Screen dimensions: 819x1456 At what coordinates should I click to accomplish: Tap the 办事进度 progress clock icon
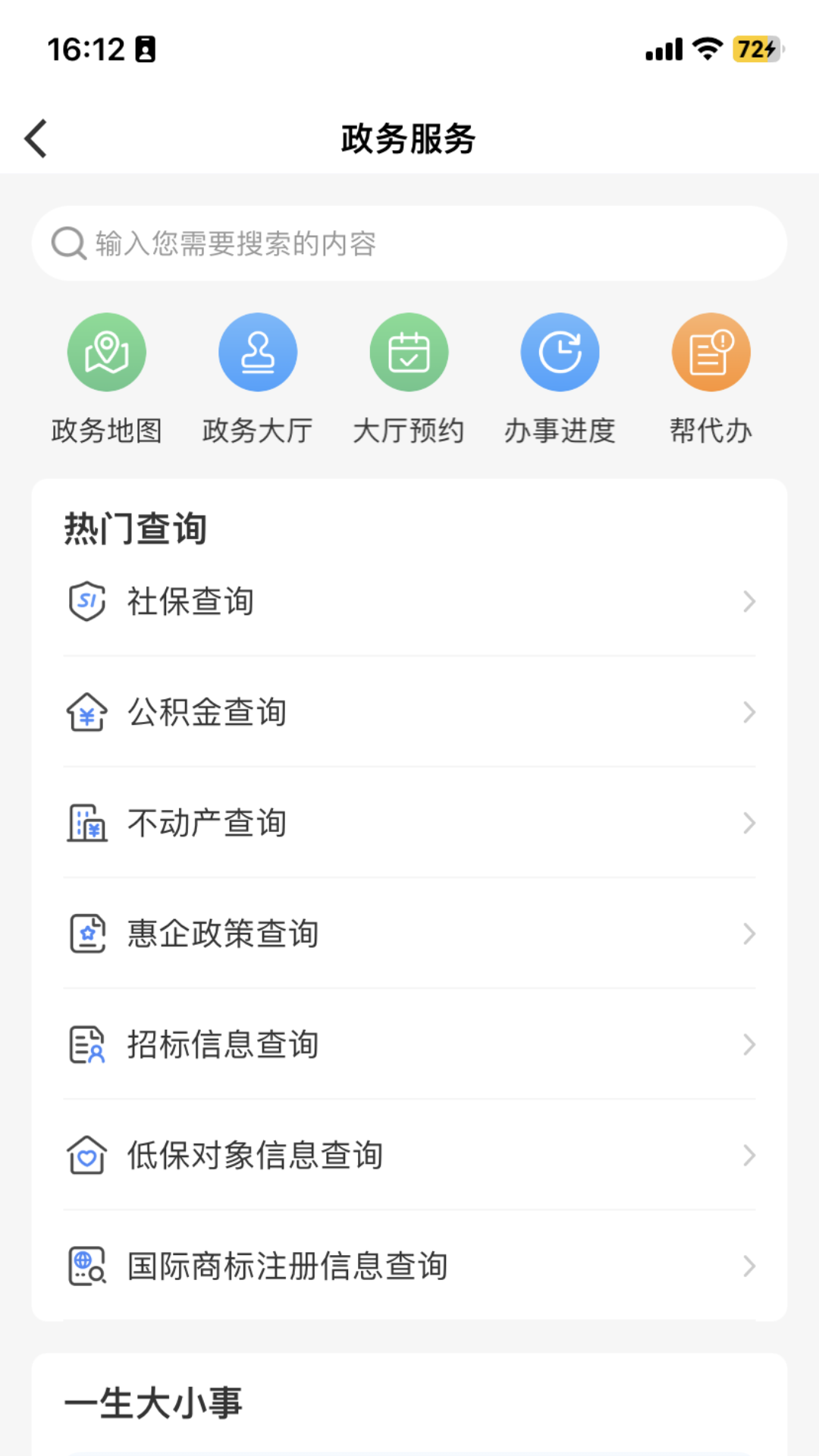[x=560, y=351]
